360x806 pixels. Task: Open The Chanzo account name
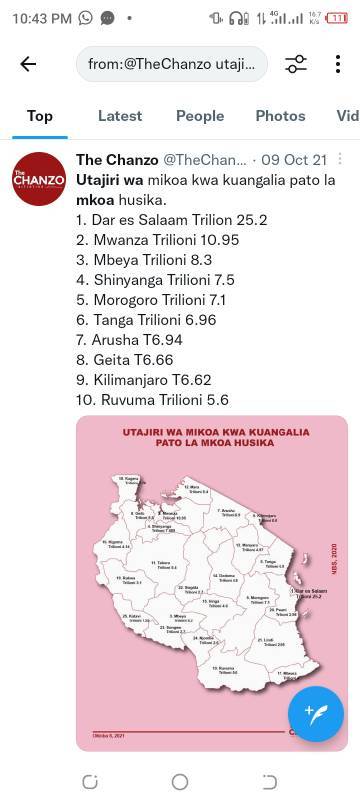click(117, 160)
